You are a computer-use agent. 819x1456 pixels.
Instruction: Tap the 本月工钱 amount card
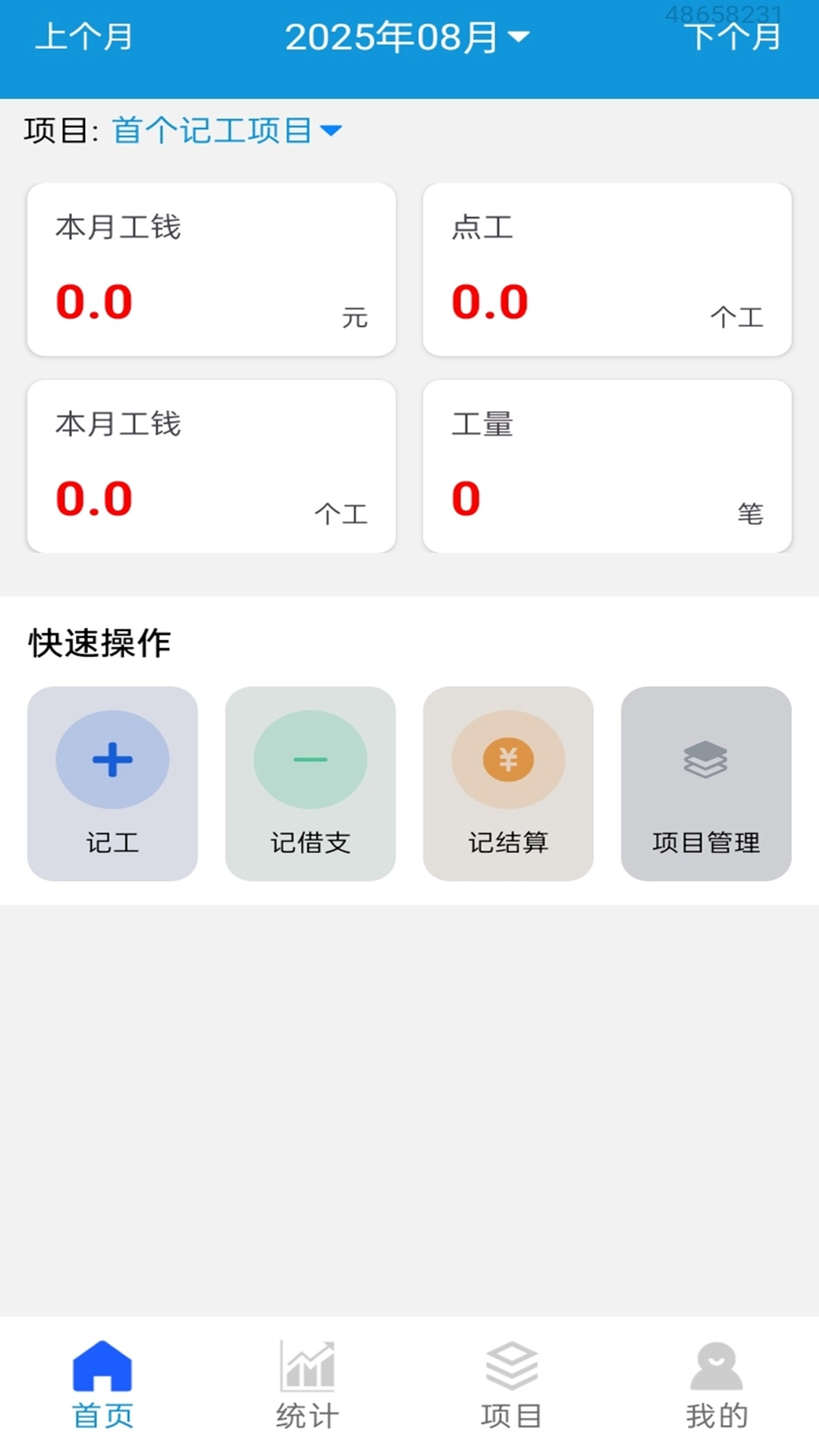pos(211,269)
